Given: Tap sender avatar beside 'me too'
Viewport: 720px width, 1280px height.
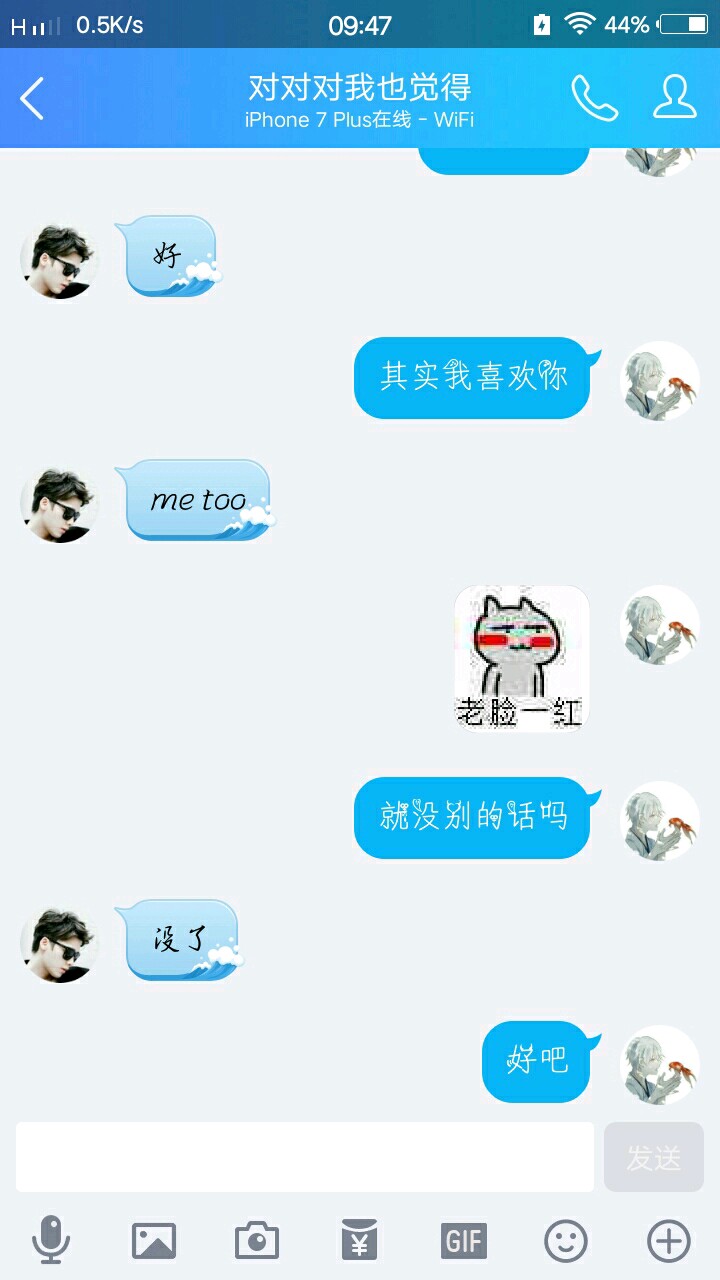Looking at the screenshot, I should (x=60, y=503).
